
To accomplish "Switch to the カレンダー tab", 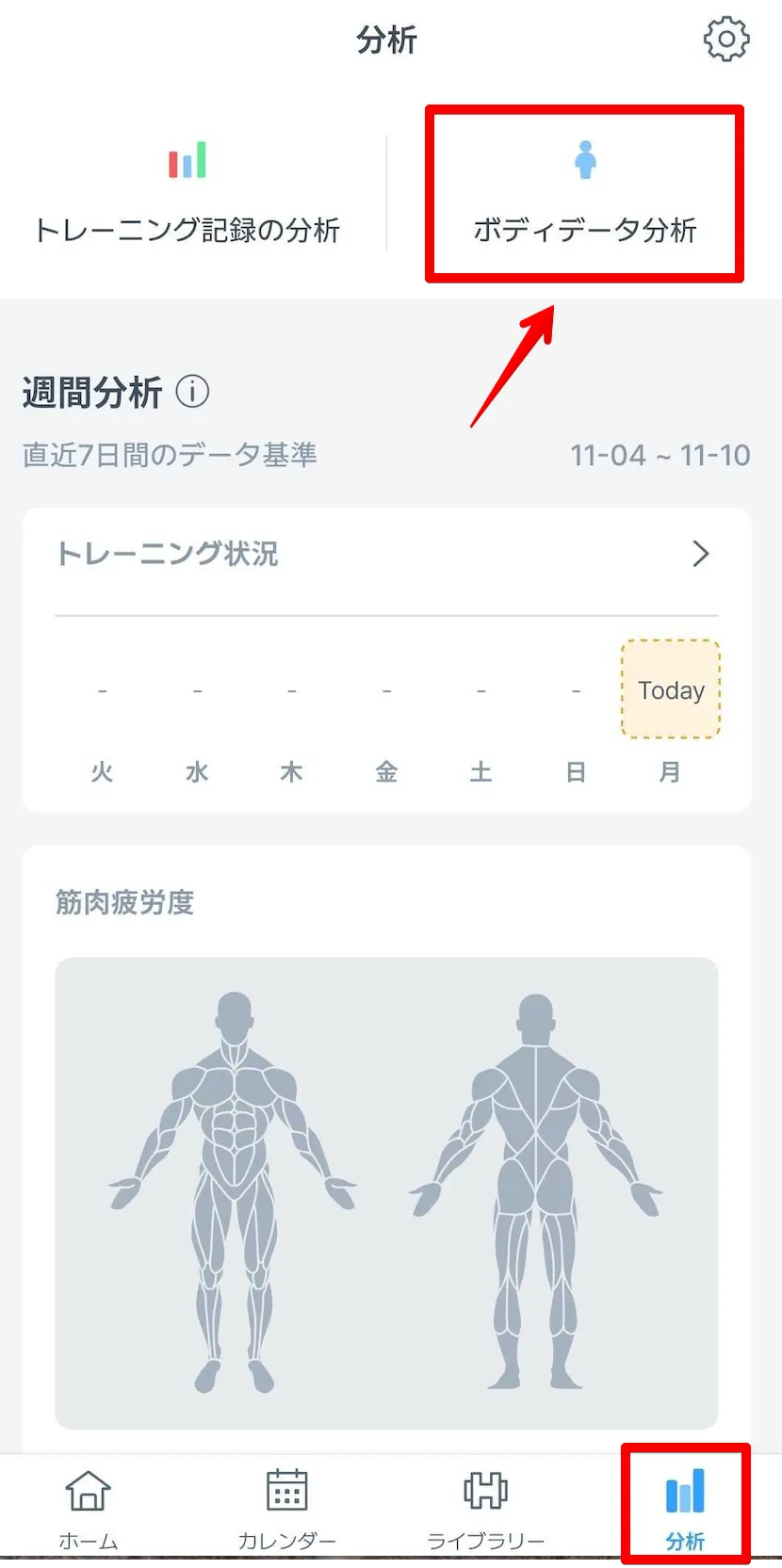I will (286, 1508).
